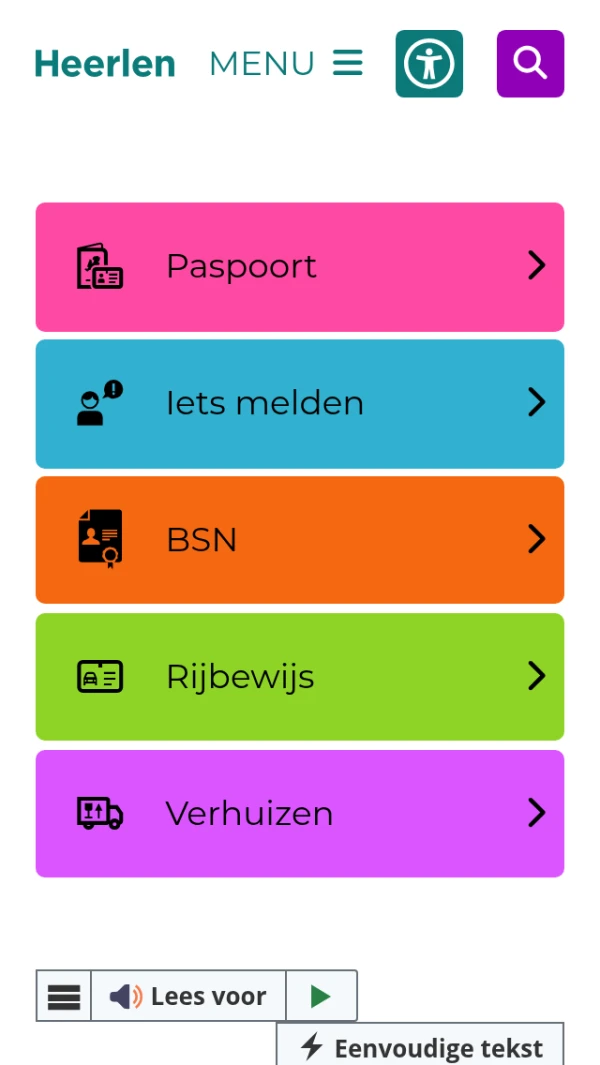Open the MENU hamburger button
The height and width of the screenshot is (1065, 600).
pos(286,64)
